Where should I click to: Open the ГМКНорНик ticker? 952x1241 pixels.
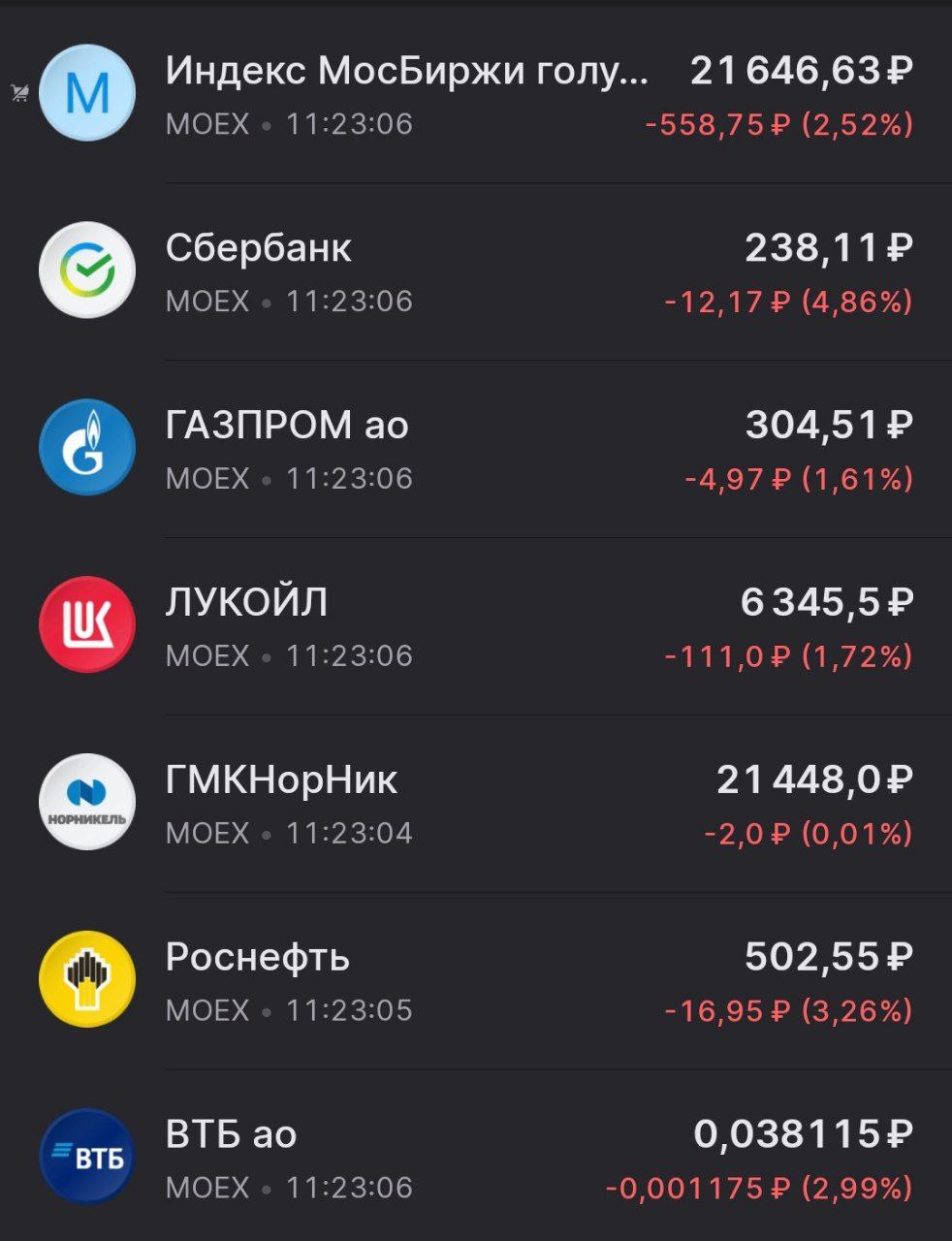coord(283,779)
